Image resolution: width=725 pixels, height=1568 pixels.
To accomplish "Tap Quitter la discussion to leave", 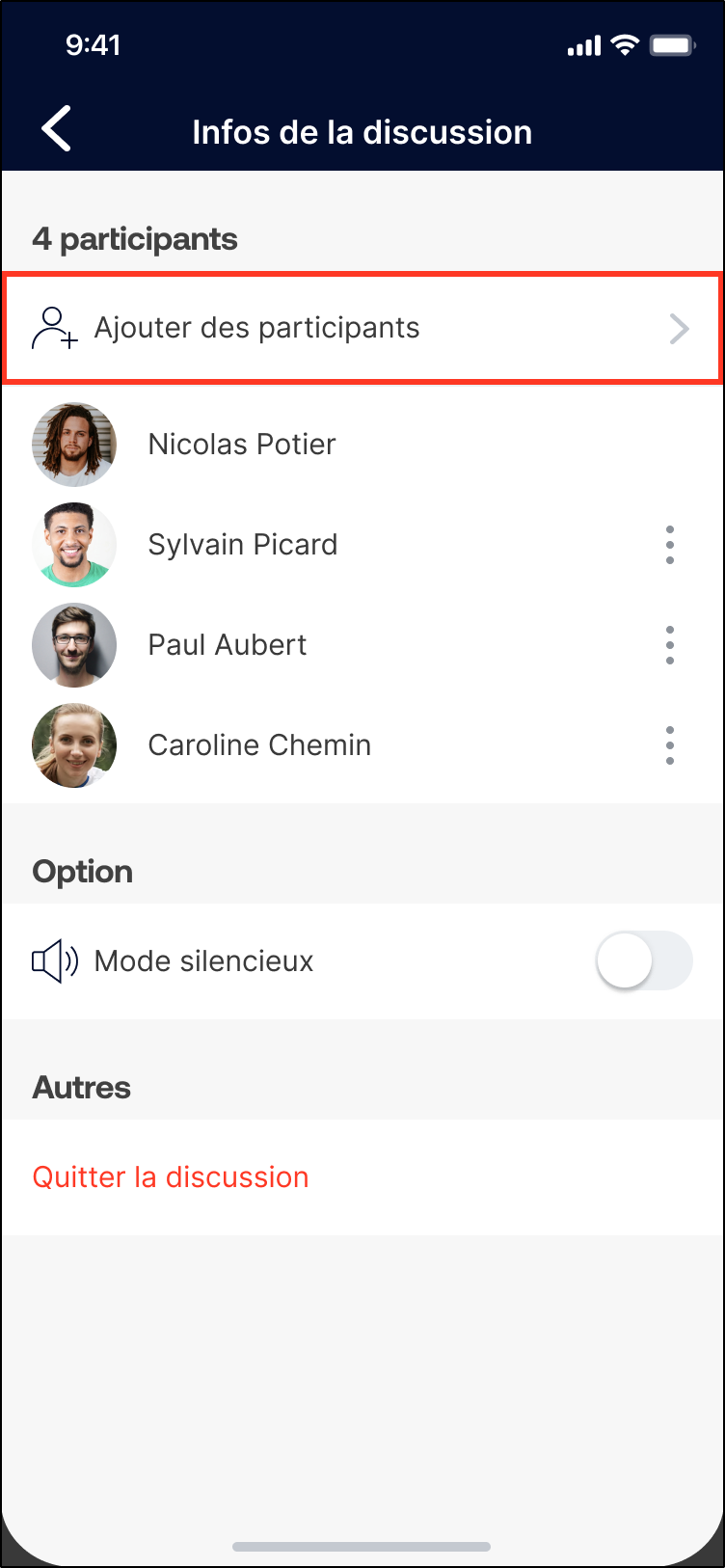I will pyautogui.click(x=171, y=1176).
